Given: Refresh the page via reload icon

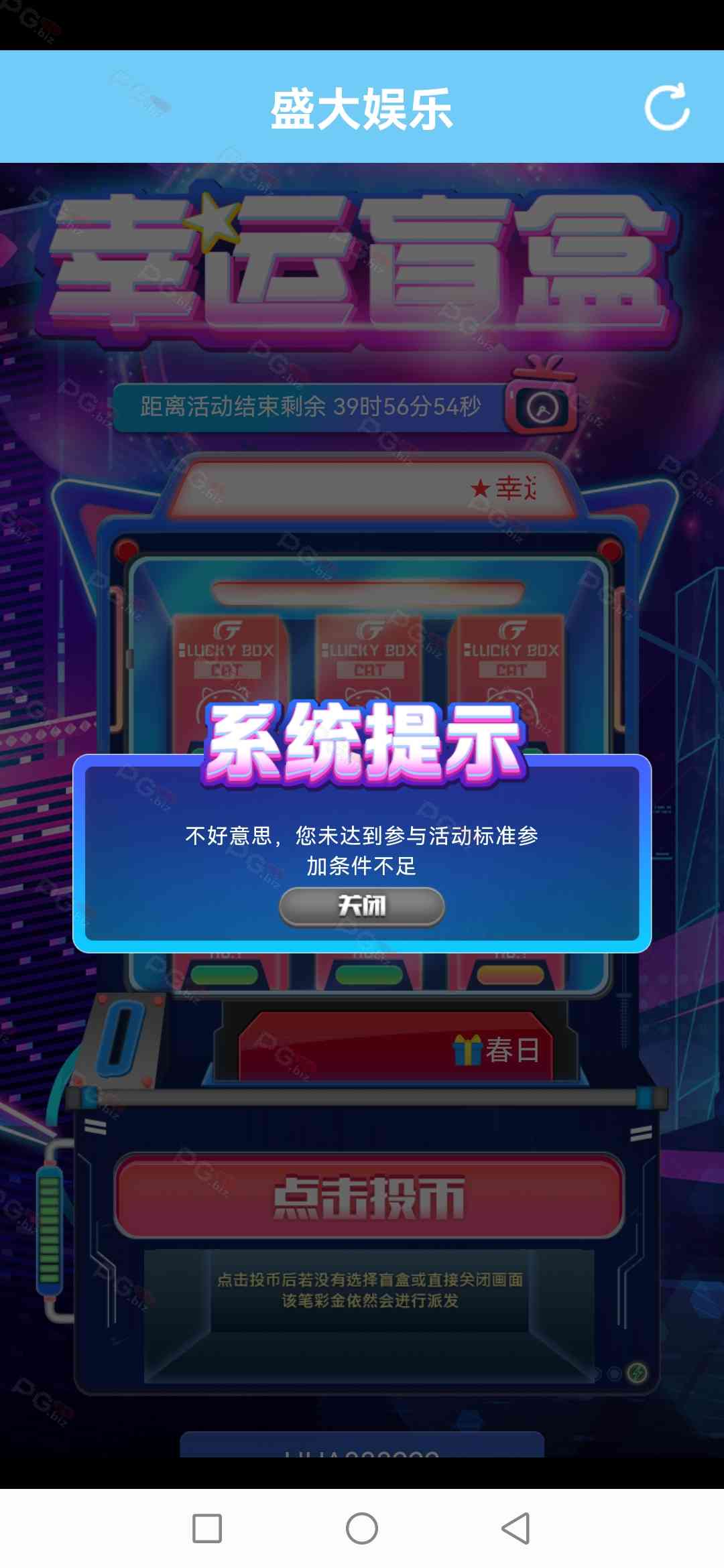Looking at the screenshot, I should pyautogui.click(x=666, y=107).
